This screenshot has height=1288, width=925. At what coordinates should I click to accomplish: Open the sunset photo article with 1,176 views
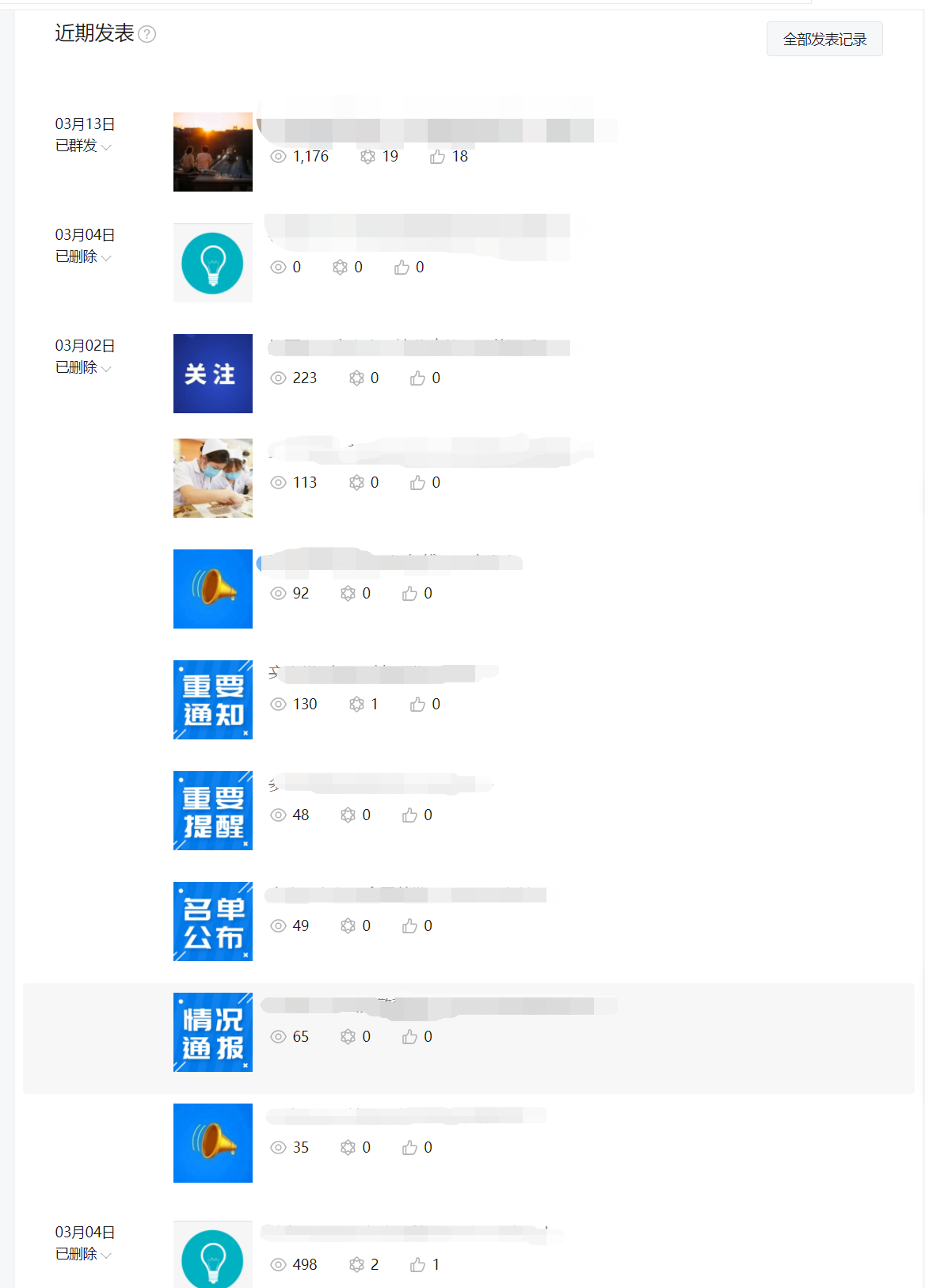tap(212, 152)
